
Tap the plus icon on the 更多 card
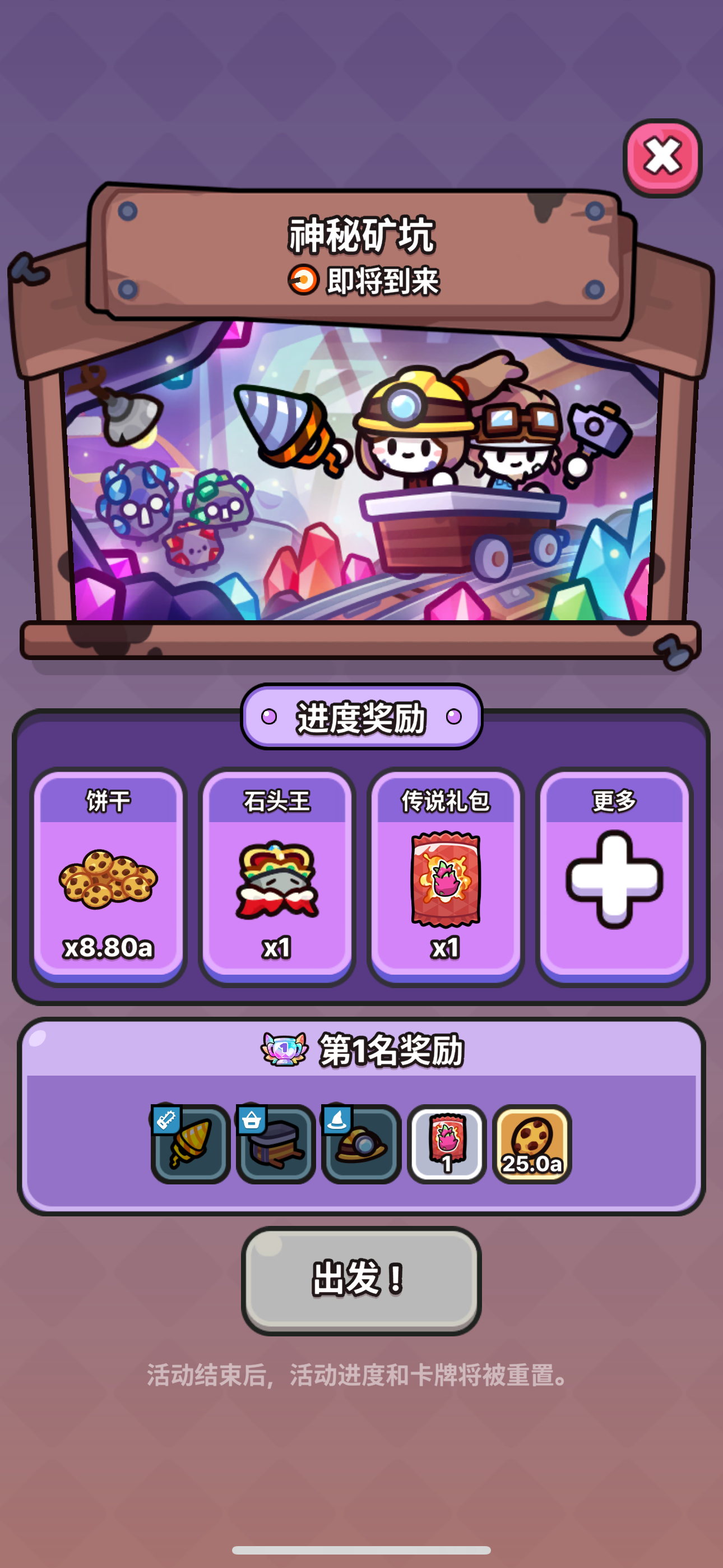(x=615, y=882)
